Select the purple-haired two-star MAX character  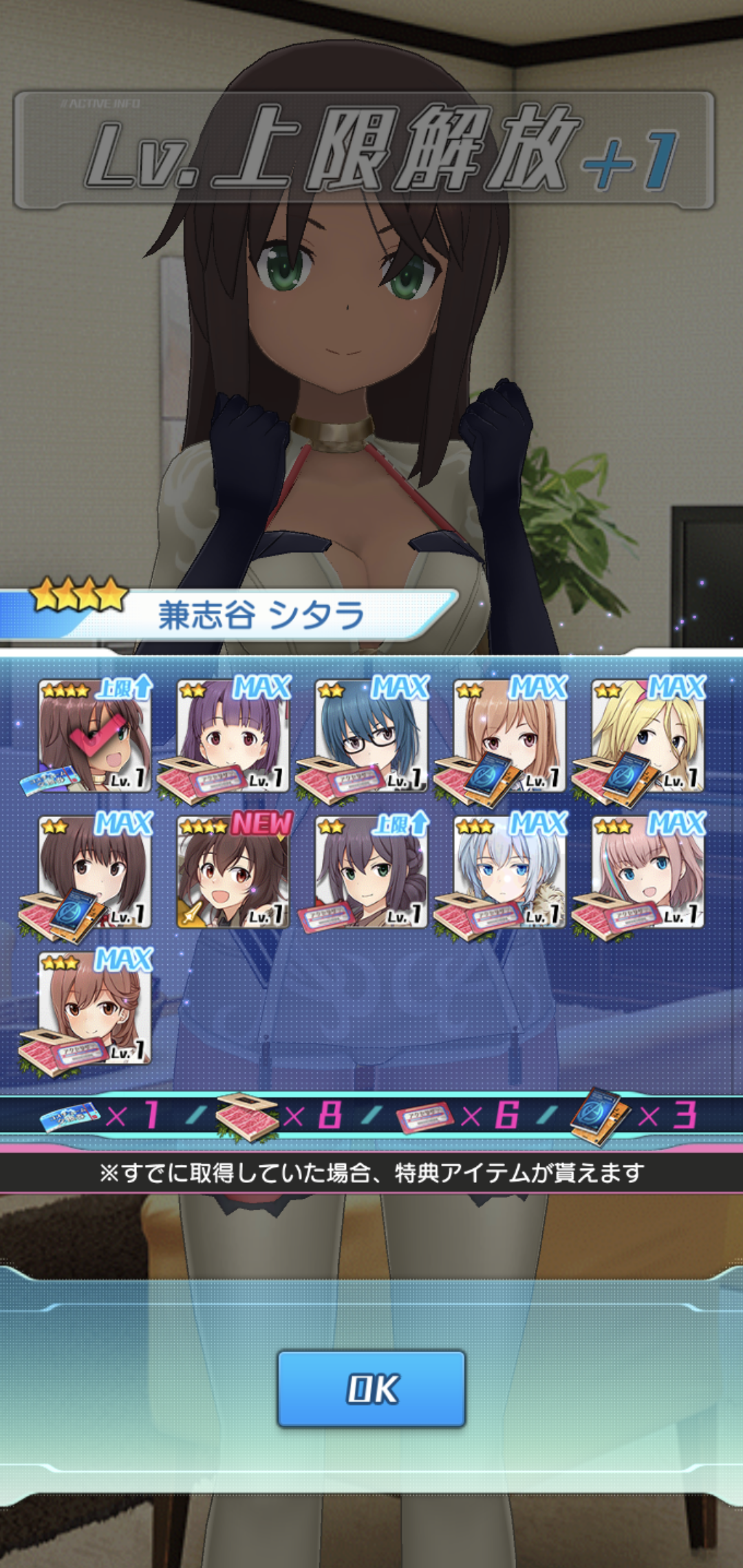click(x=233, y=737)
